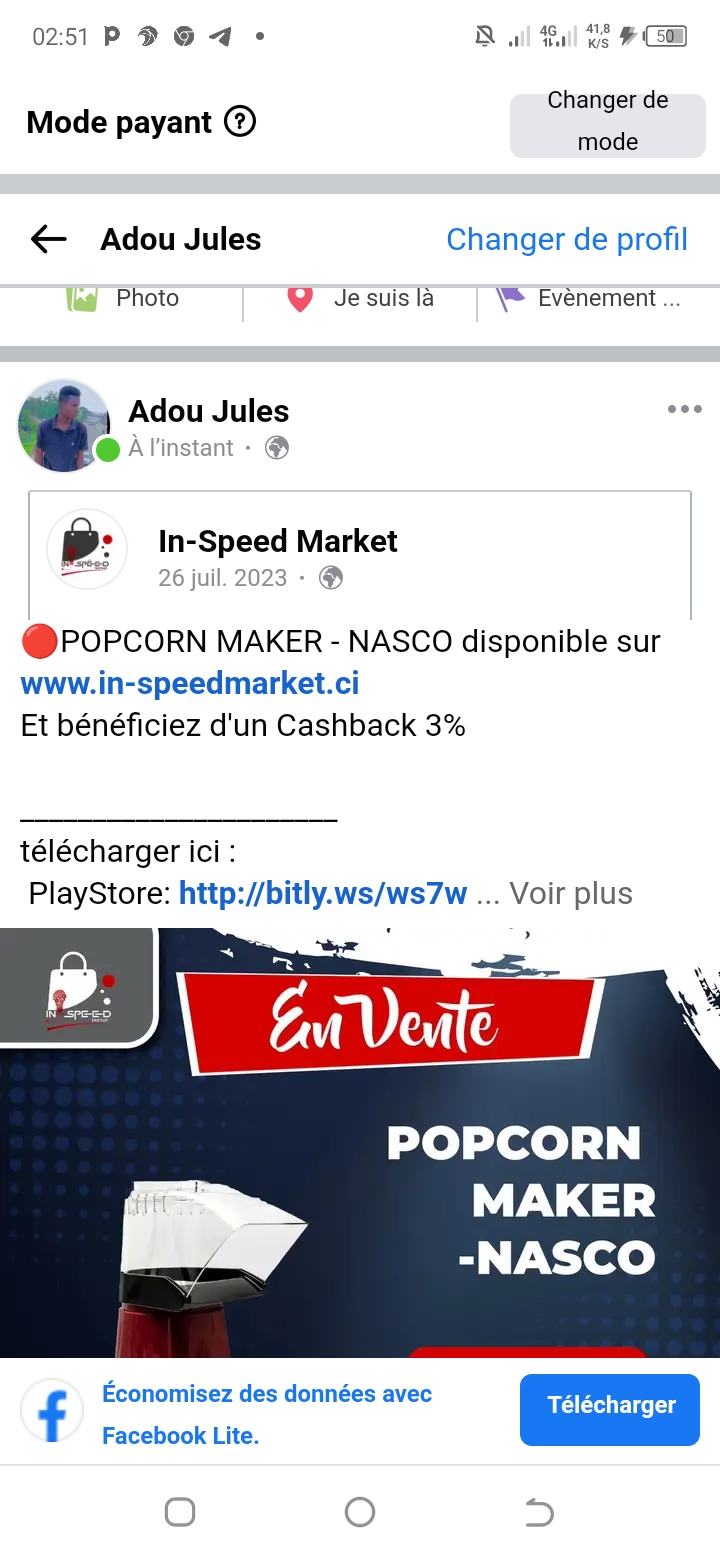Follow the bitly.ws/ws7w PlayStore link

coord(322,893)
